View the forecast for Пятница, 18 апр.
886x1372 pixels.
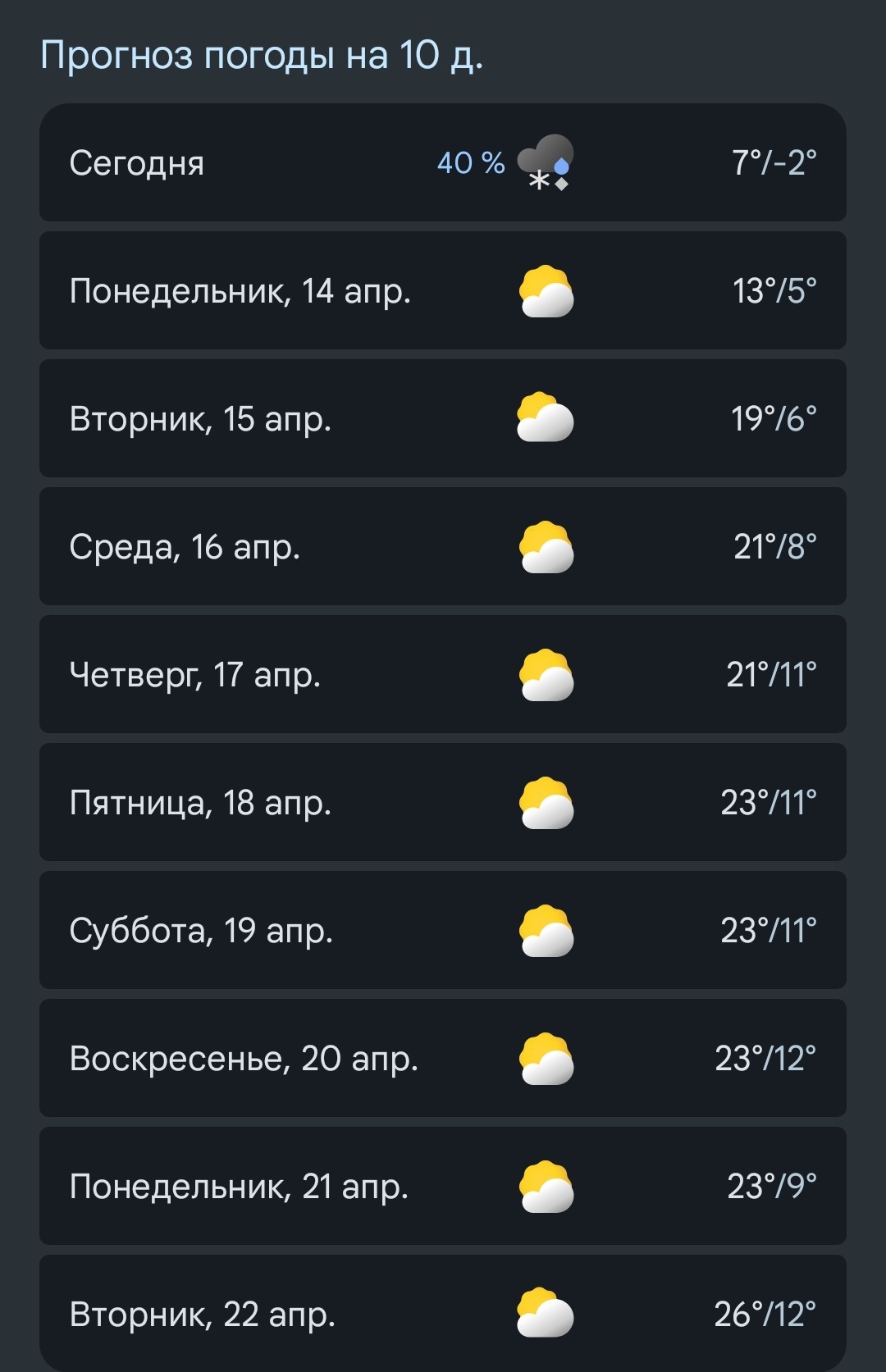coord(443,802)
